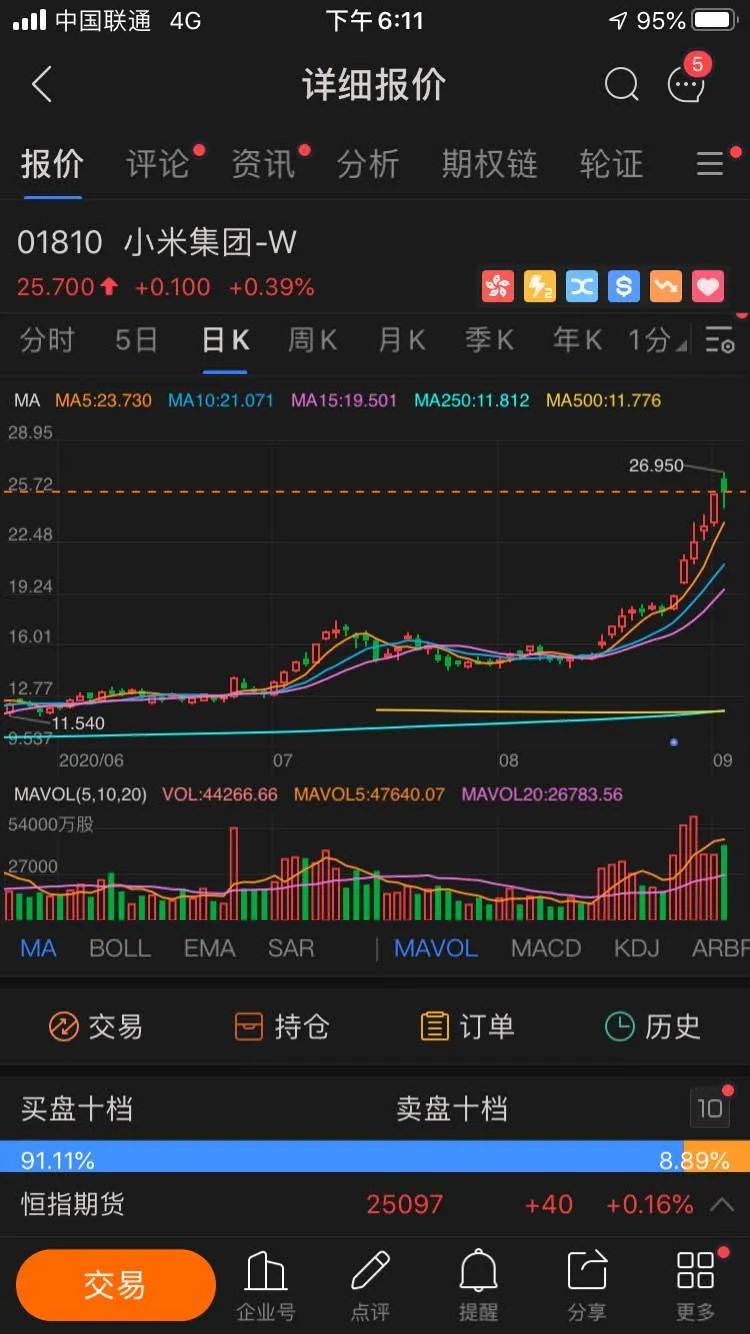Open the messages bubble with badge 5
This screenshot has width=750, height=1334.
tap(686, 85)
